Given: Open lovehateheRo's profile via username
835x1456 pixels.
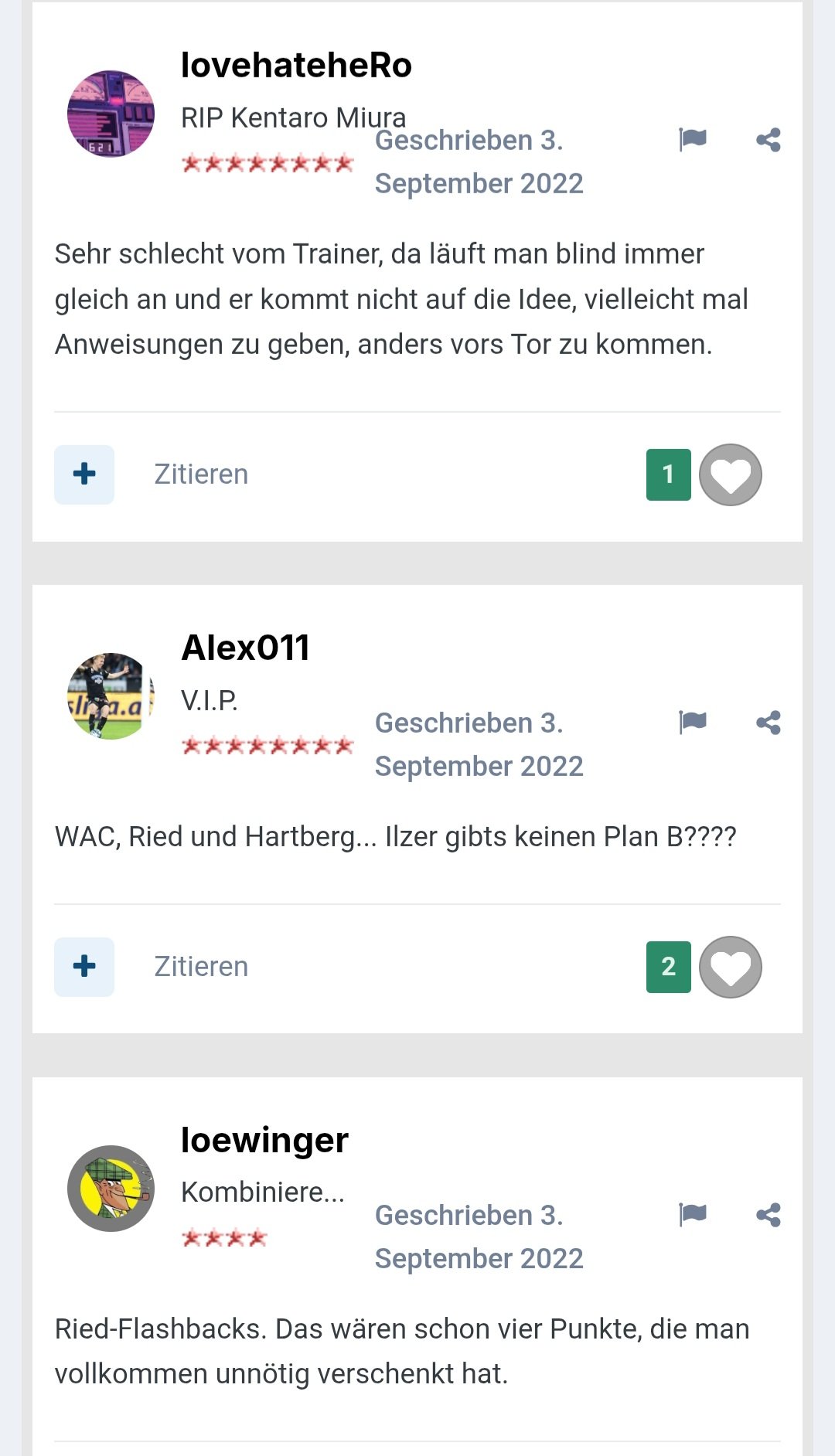Looking at the screenshot, I should (x=296, y=65).
